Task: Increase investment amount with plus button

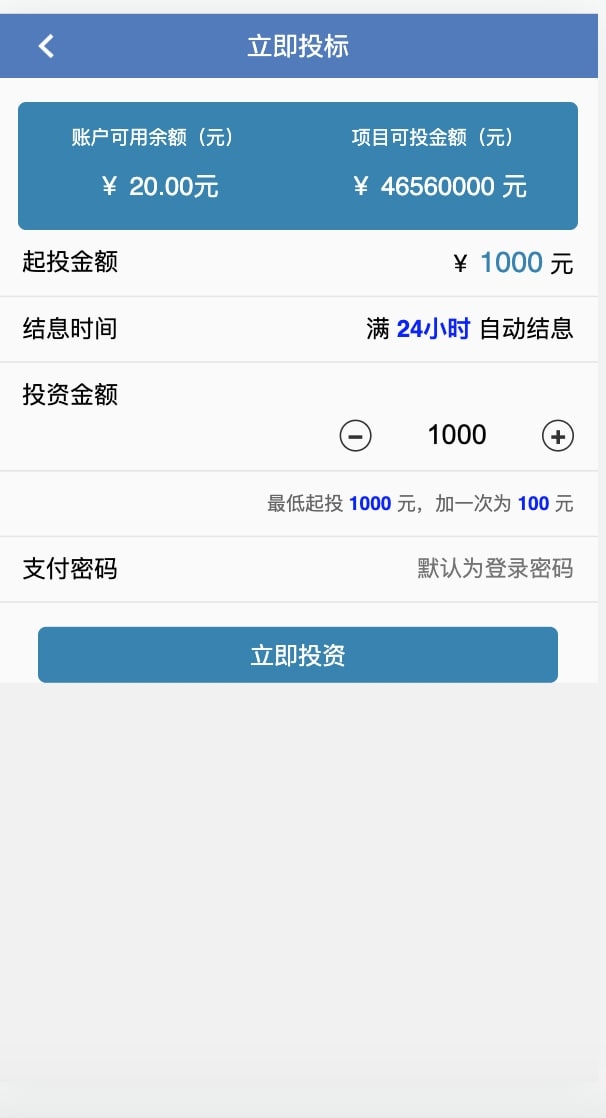Action: tap(558, 436)
